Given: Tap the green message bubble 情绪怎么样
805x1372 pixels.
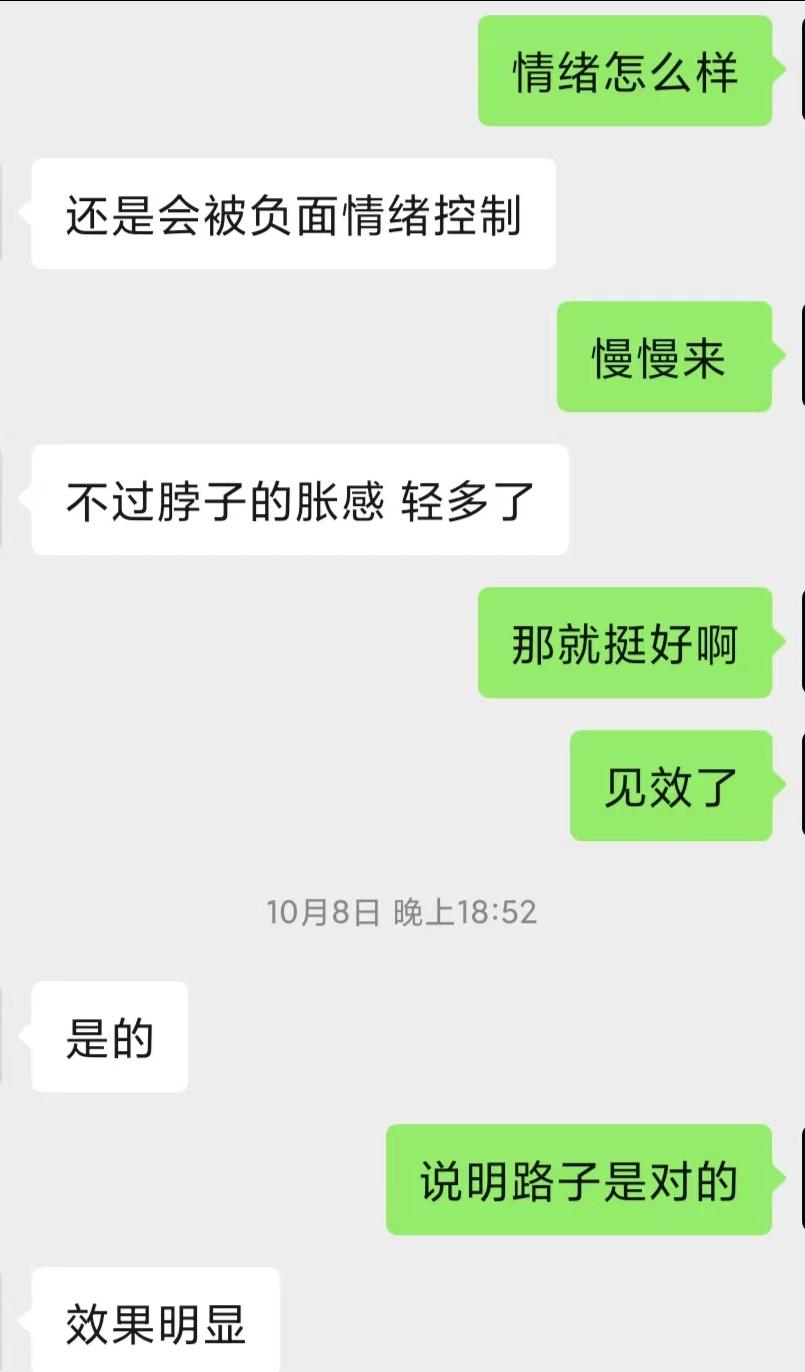Looking at the screenshot, I should (x=625, y=72).
